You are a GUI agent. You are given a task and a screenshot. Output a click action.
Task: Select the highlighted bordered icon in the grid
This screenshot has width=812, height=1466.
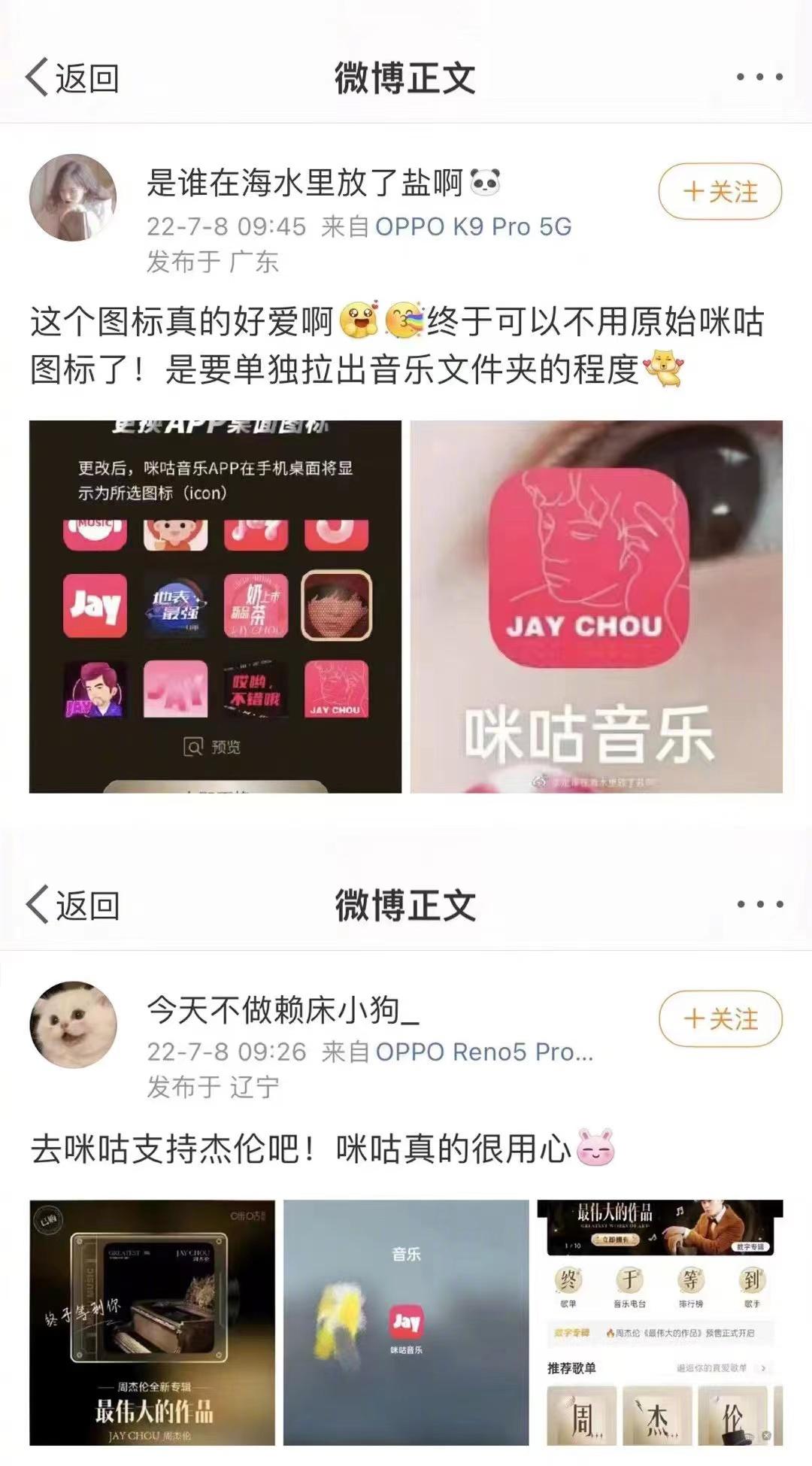click(x=335, y=607)
